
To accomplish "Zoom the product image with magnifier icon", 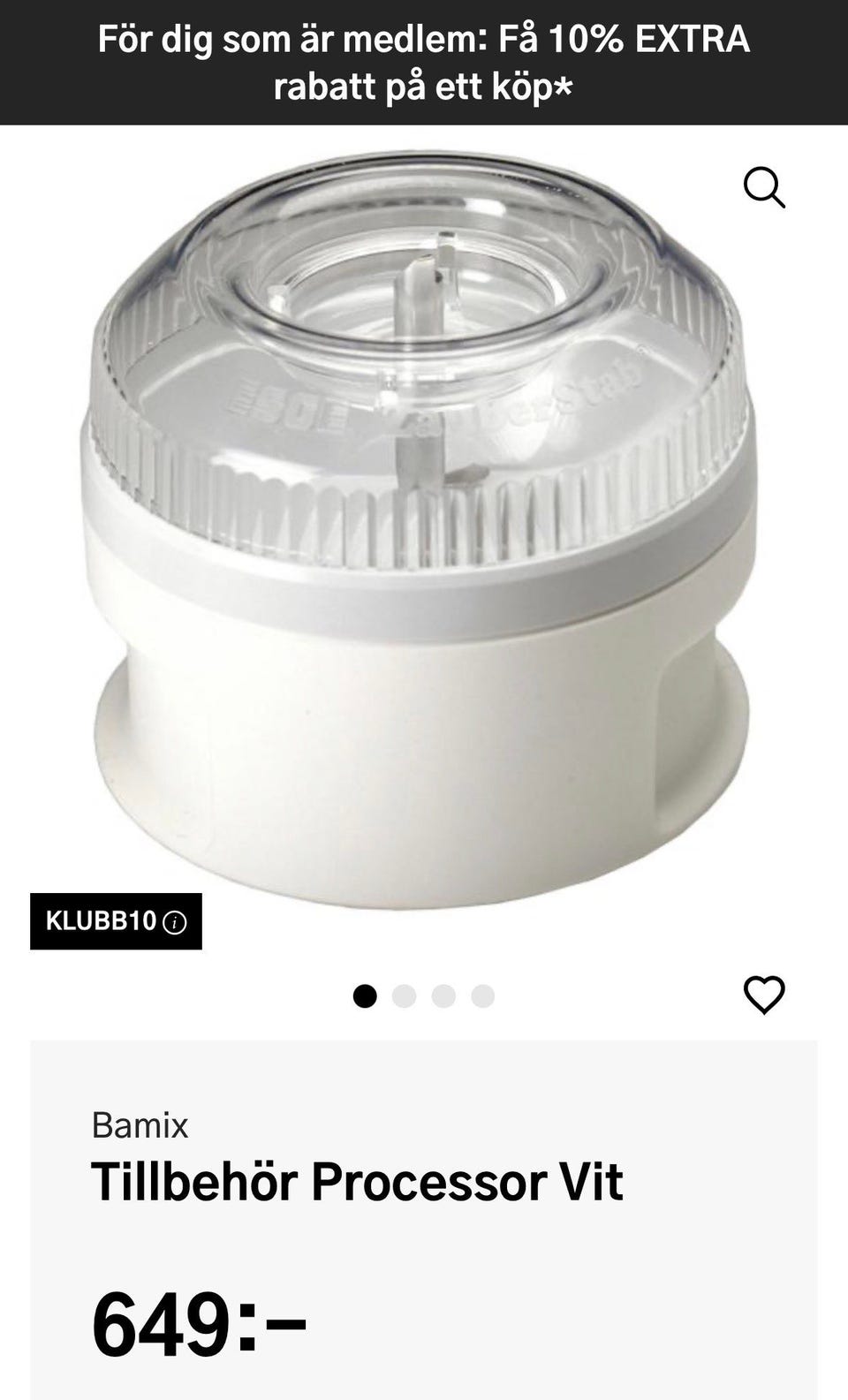I will (x=764, y=187).
